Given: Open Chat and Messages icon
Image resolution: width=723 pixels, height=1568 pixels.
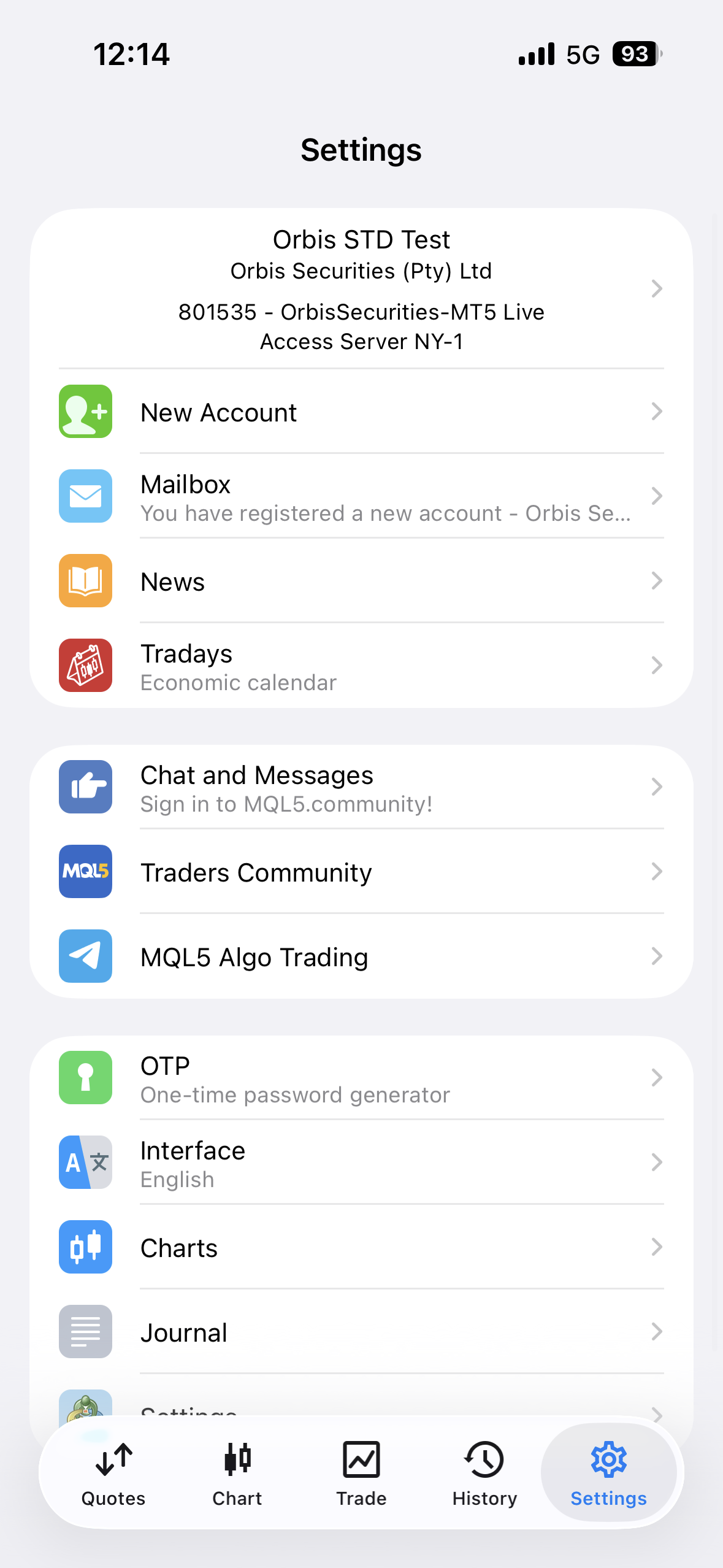Looking at the screenshot, I should tap(85, 787).
